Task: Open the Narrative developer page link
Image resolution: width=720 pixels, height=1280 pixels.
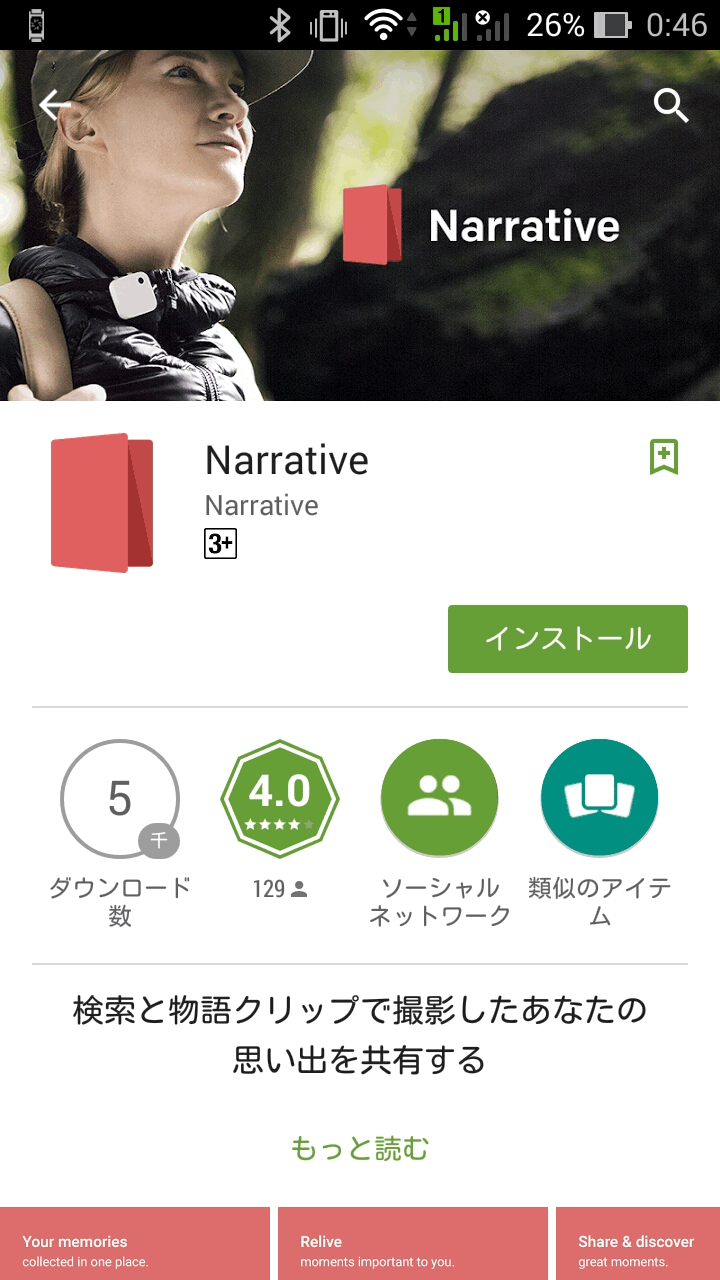Action: coord(261,505)
